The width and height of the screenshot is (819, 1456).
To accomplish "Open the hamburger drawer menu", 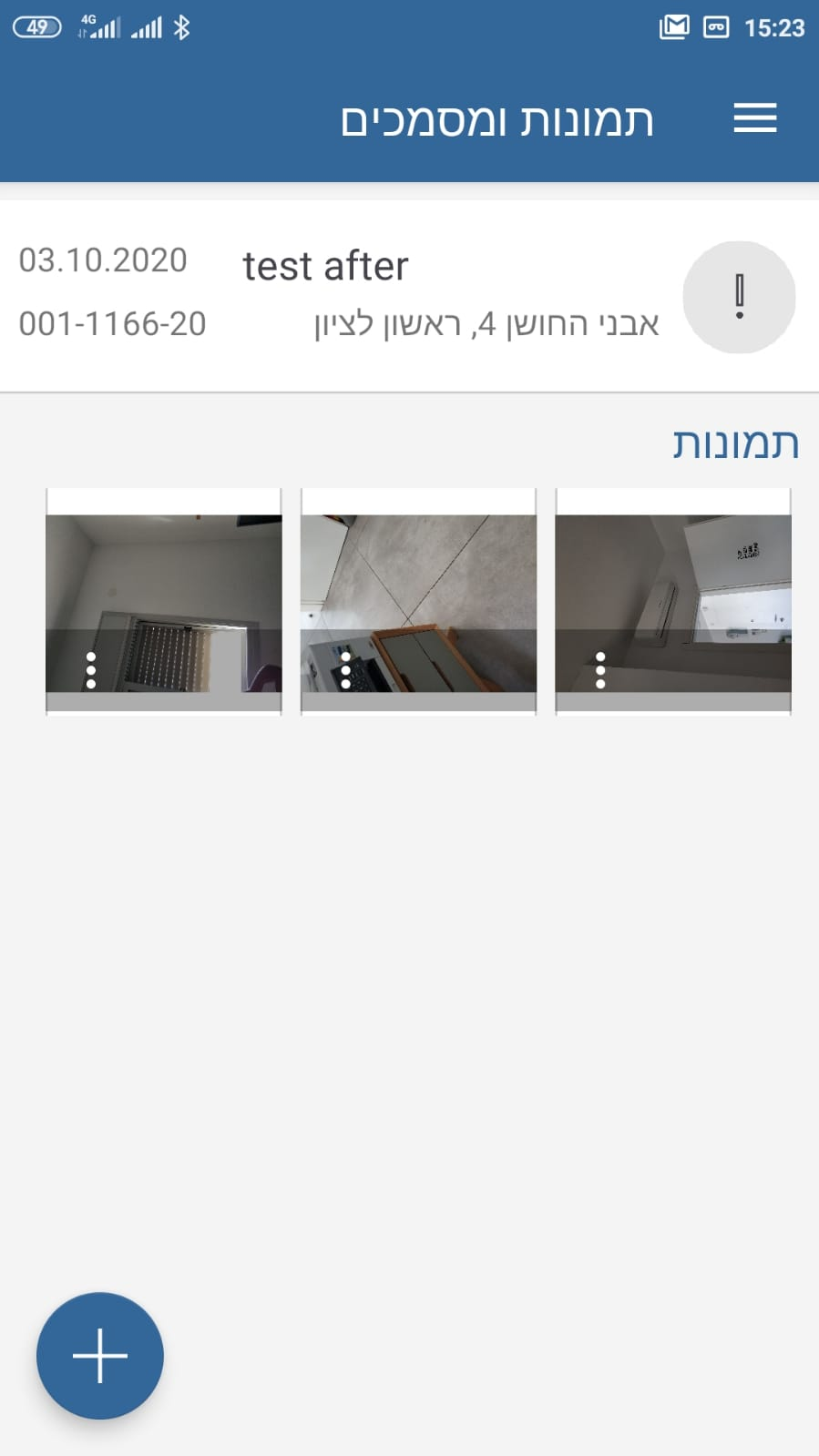I will click(754, 118).
